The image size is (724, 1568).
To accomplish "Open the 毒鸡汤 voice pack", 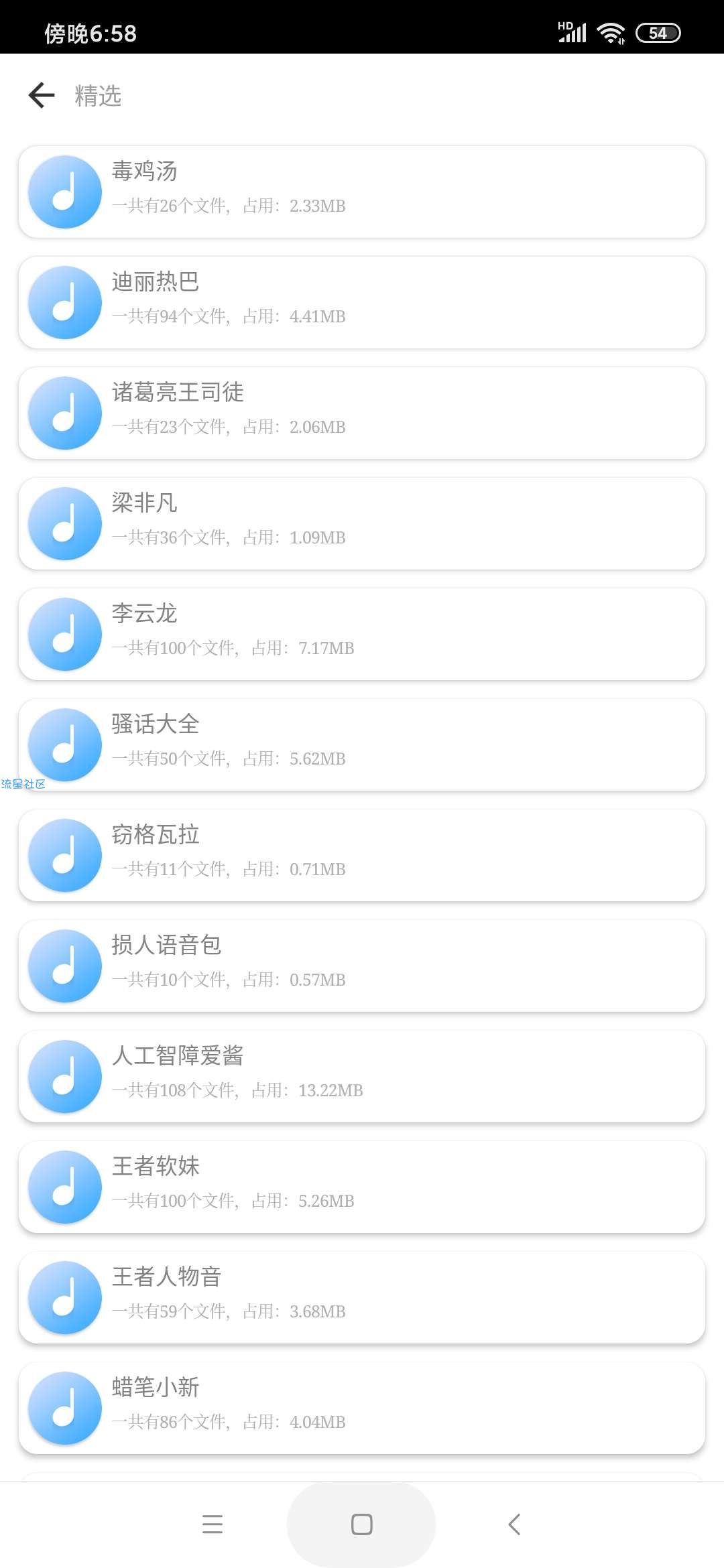I will (362, 192).
